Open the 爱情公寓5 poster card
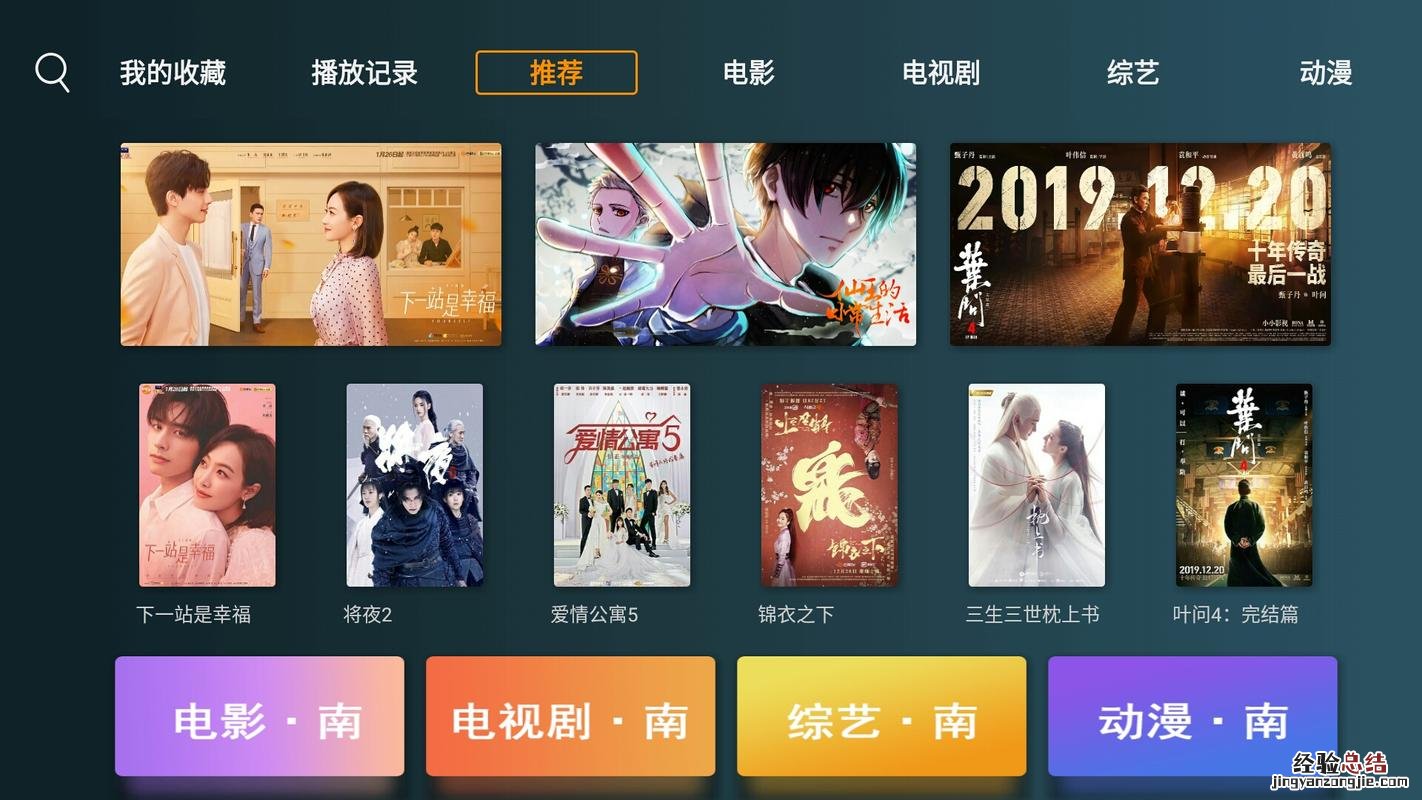The width and height of the screenshot is (1422, 800). tap(622, 485)
